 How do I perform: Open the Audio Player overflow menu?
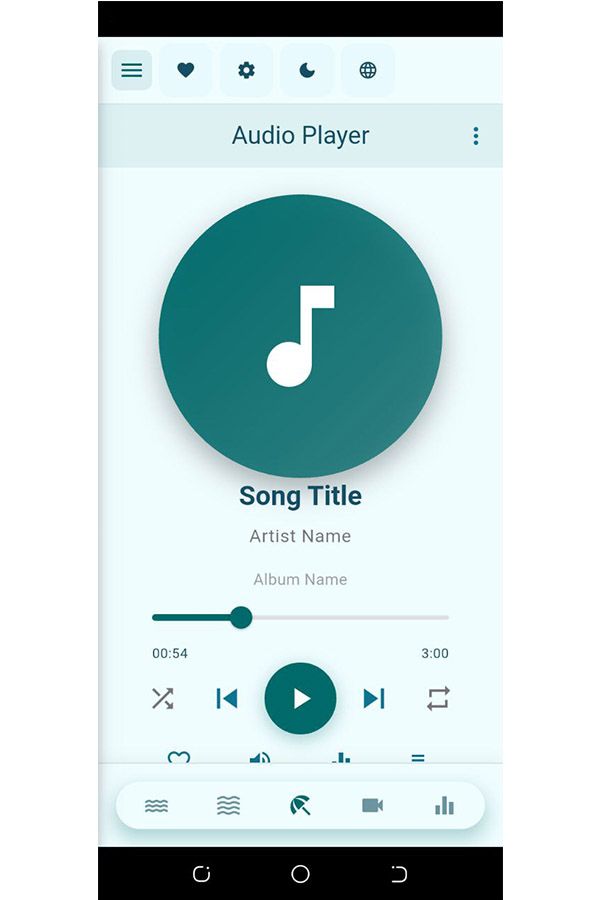pyautogui.click(x=476, y=136)
